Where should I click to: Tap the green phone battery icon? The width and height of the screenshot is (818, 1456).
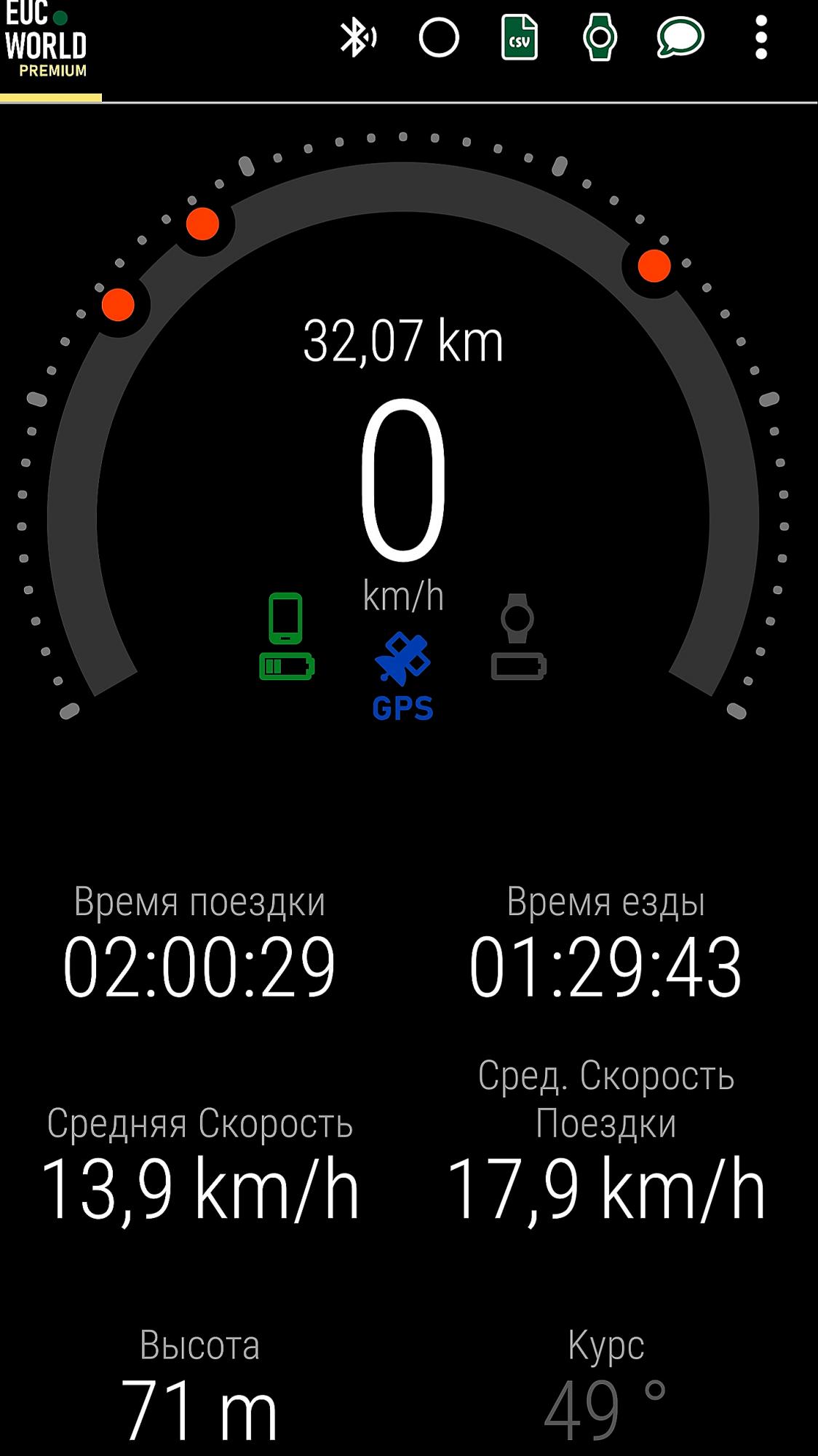287,637
